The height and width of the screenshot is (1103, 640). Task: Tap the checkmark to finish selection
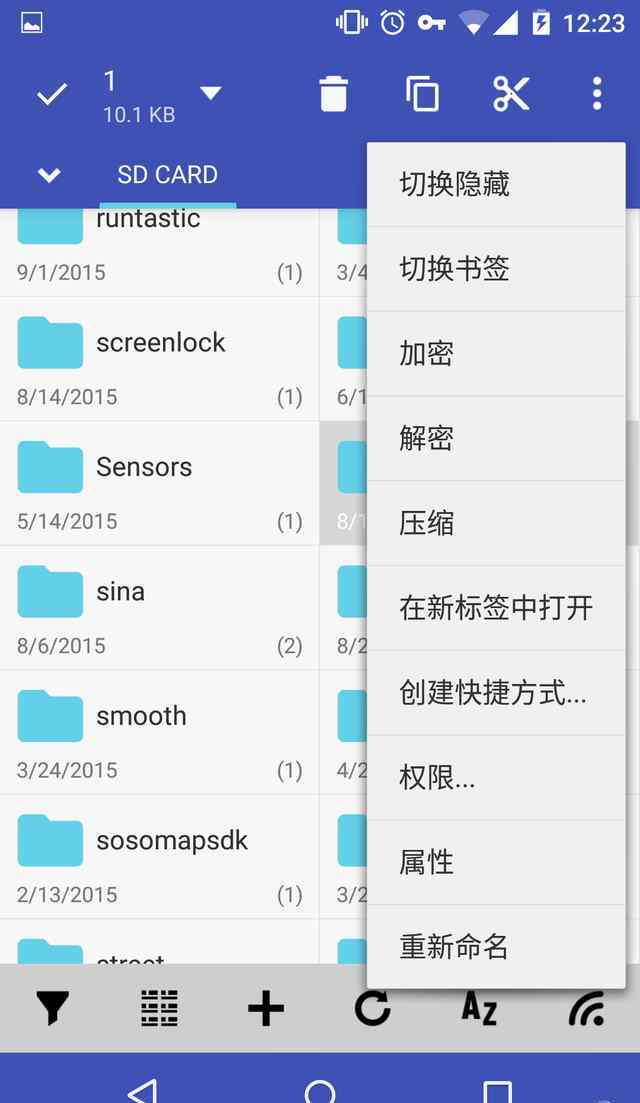tap(51, 94)
